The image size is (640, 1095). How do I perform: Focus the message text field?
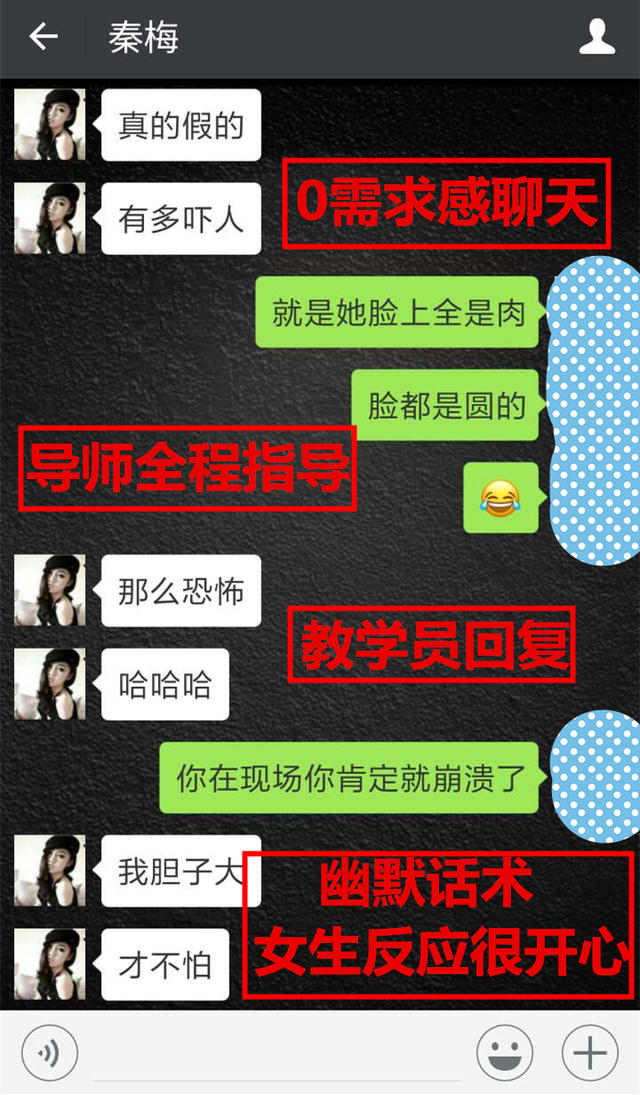pos(275,1055)
